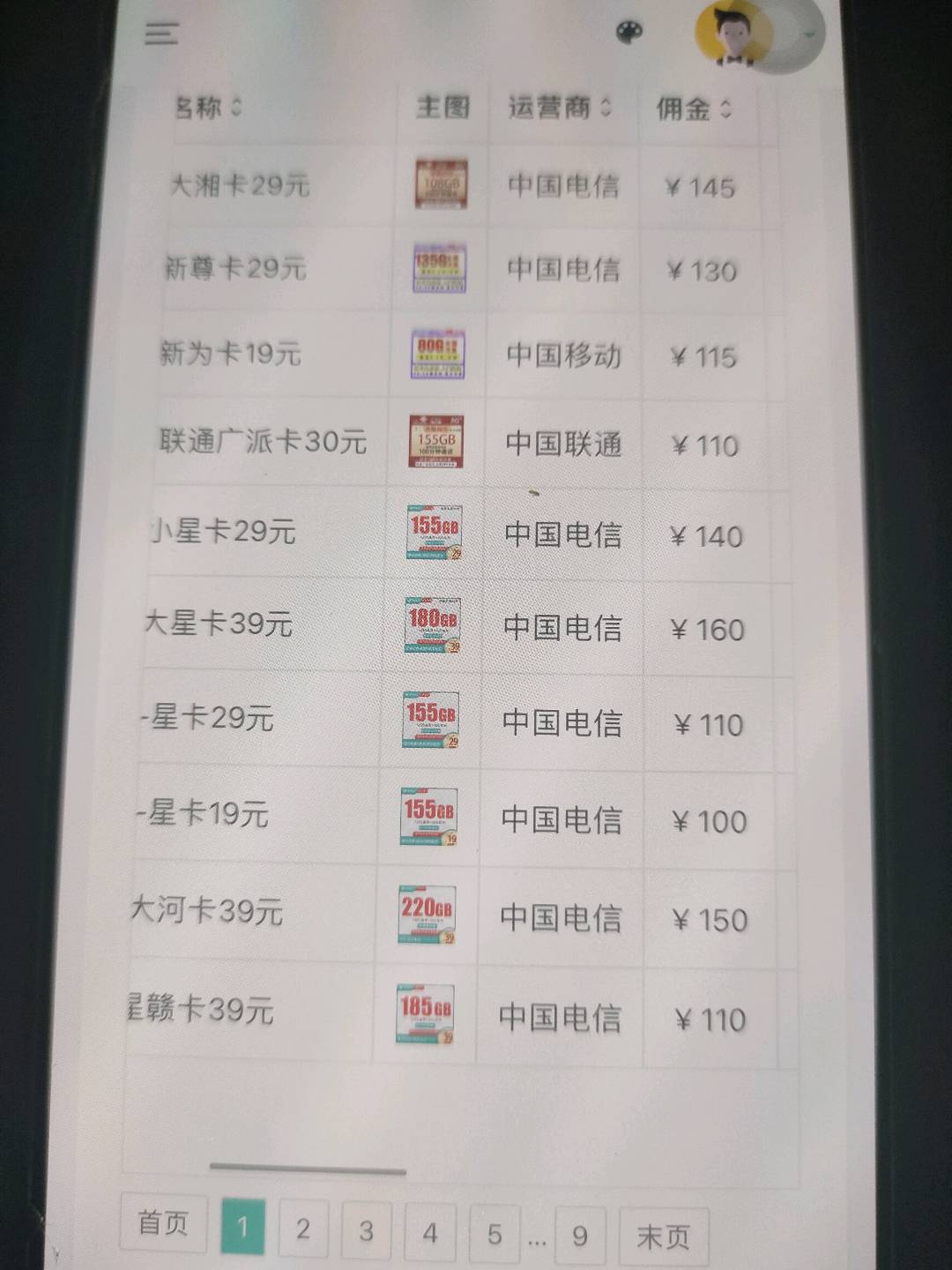Go to page 9
The height and width of the screenshot is (1270, 952).
[579, 1236]
